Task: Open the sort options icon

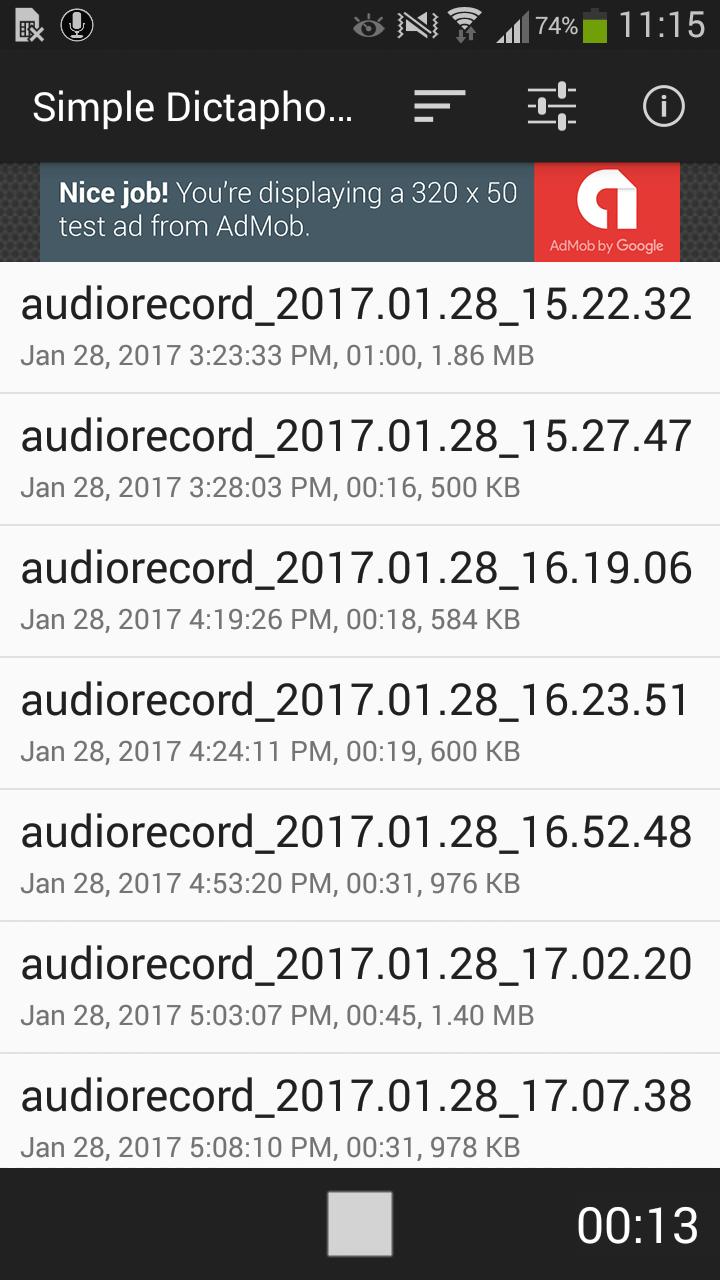Action: pyautogui.click(x=440, y=106)
